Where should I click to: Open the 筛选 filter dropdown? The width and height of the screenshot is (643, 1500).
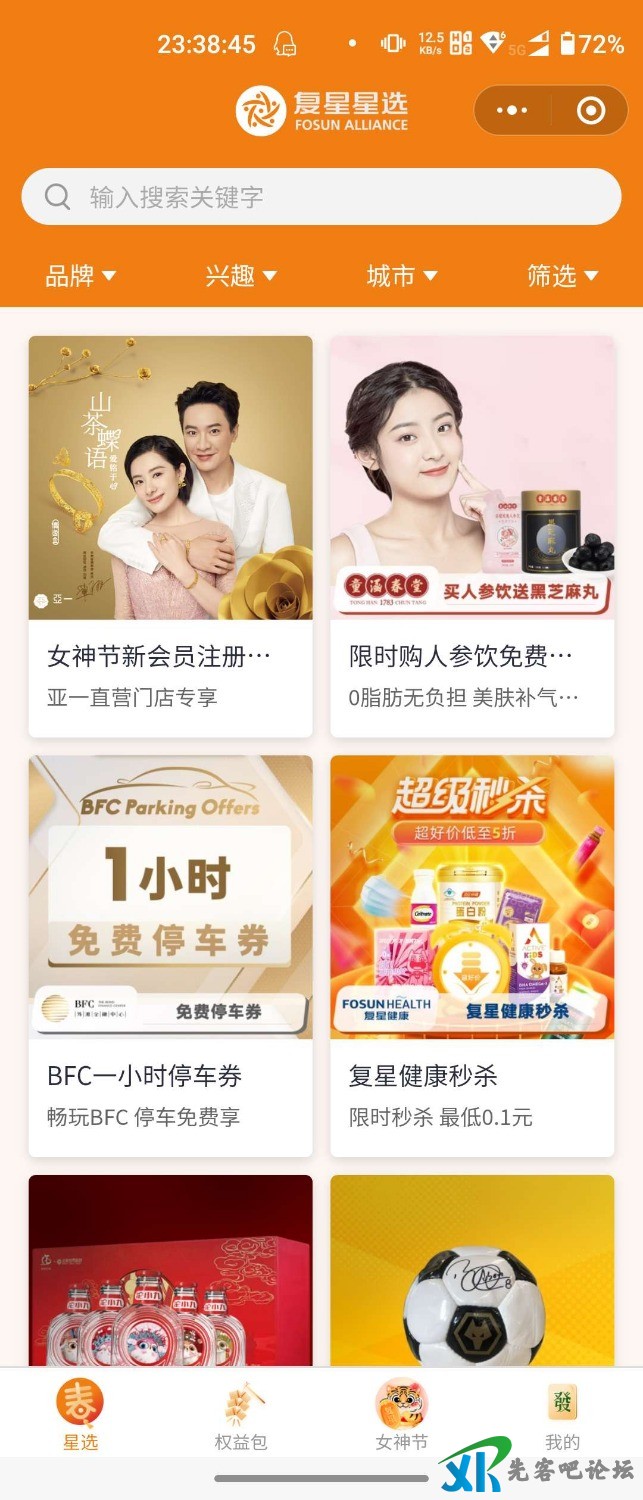pyautogui.click(x=562, y=276)
